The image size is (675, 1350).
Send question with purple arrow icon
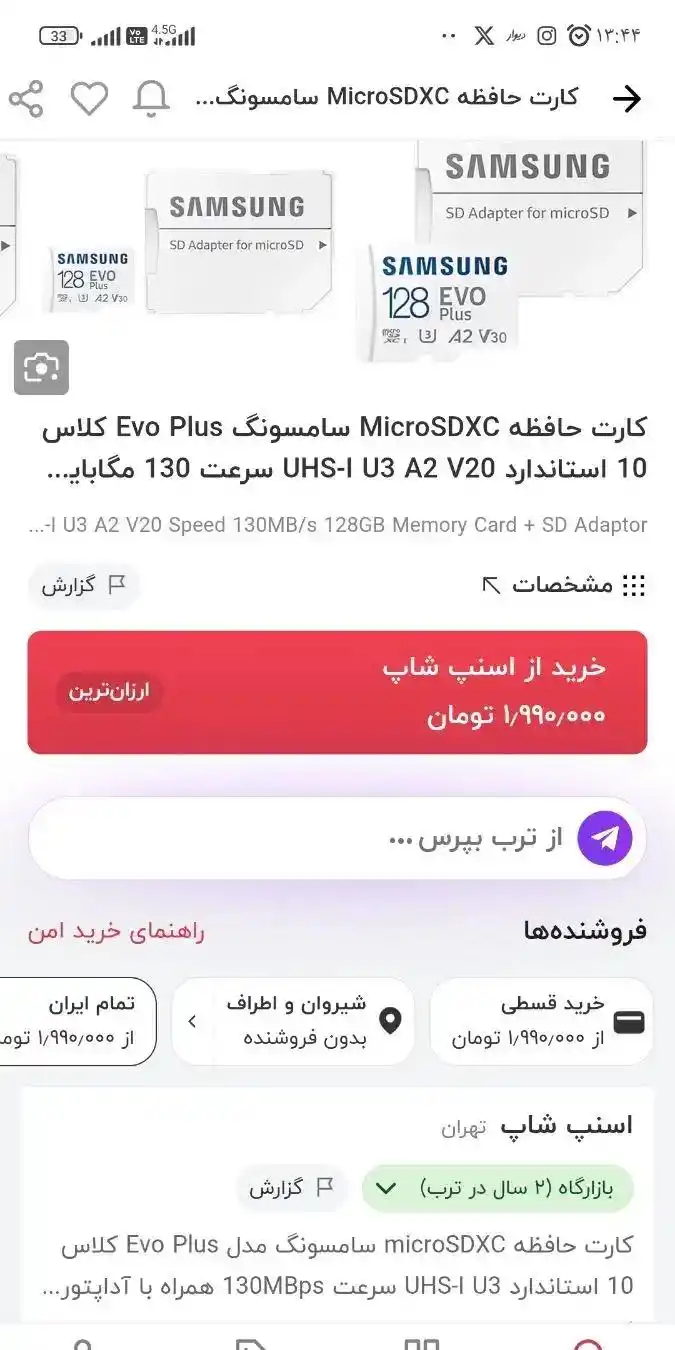pos(605,838)
